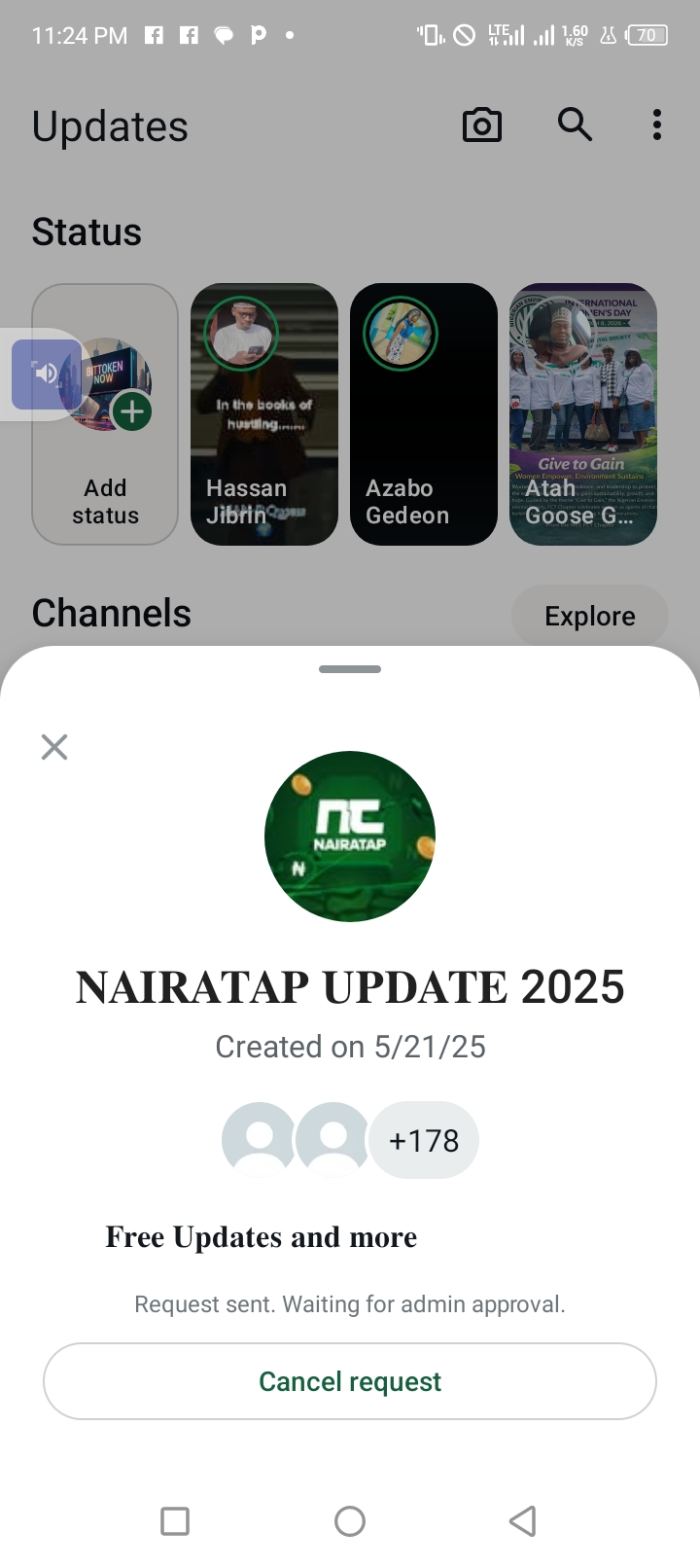Go back with system back button

click(x=523, y=1521)
